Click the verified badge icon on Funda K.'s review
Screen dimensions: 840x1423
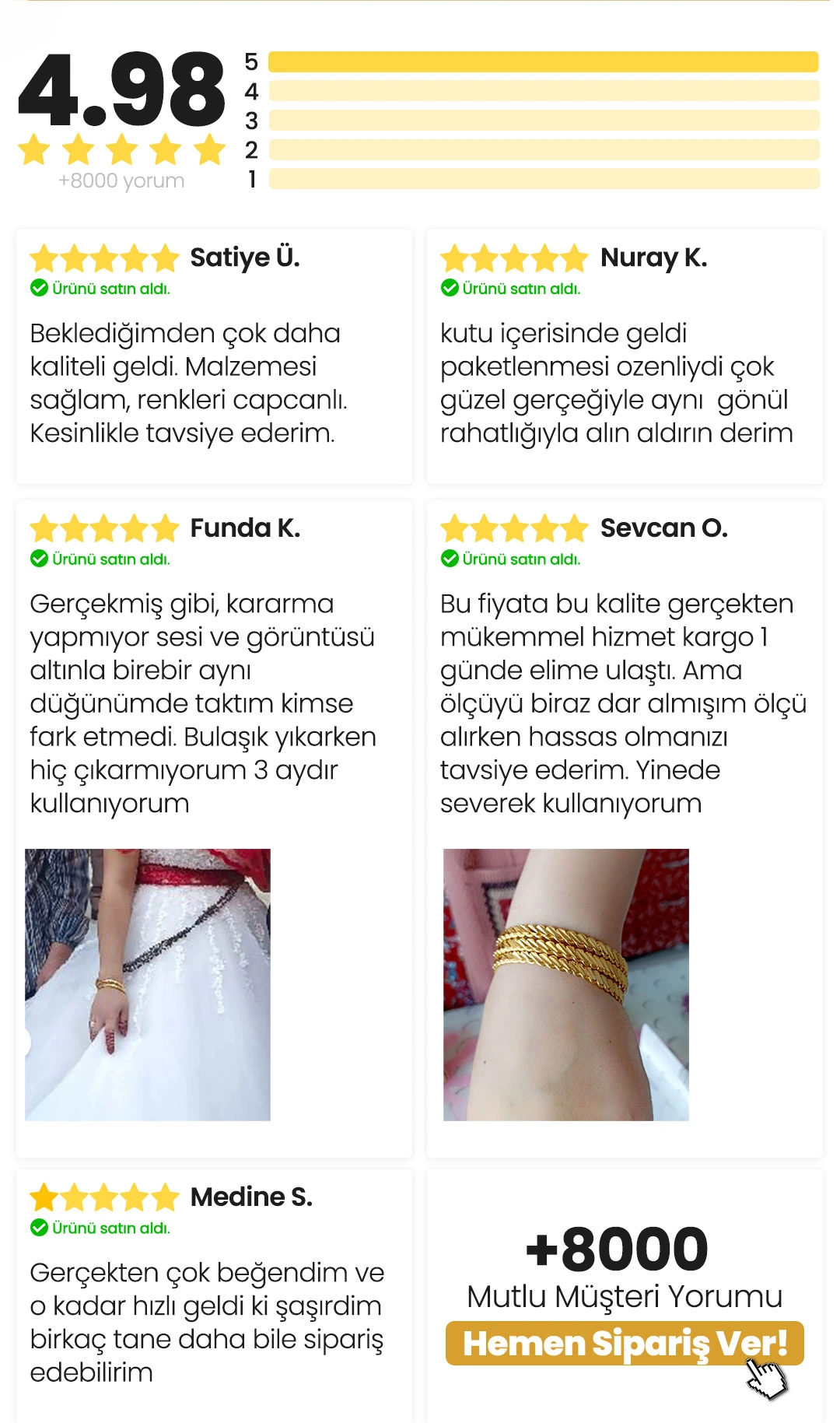click(x=38, y=558)
